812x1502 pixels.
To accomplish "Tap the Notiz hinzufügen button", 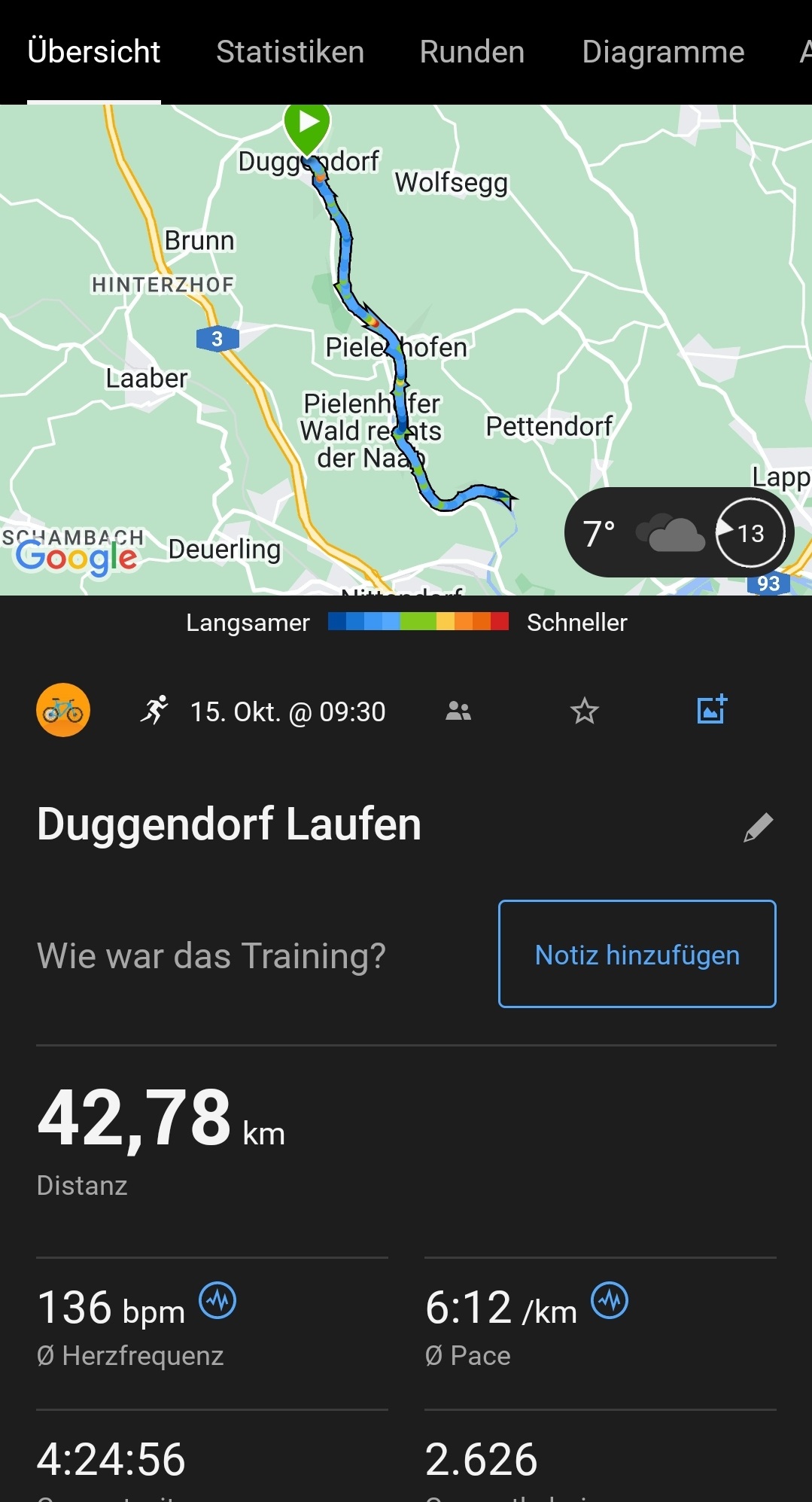I will [x=637, y=954].
